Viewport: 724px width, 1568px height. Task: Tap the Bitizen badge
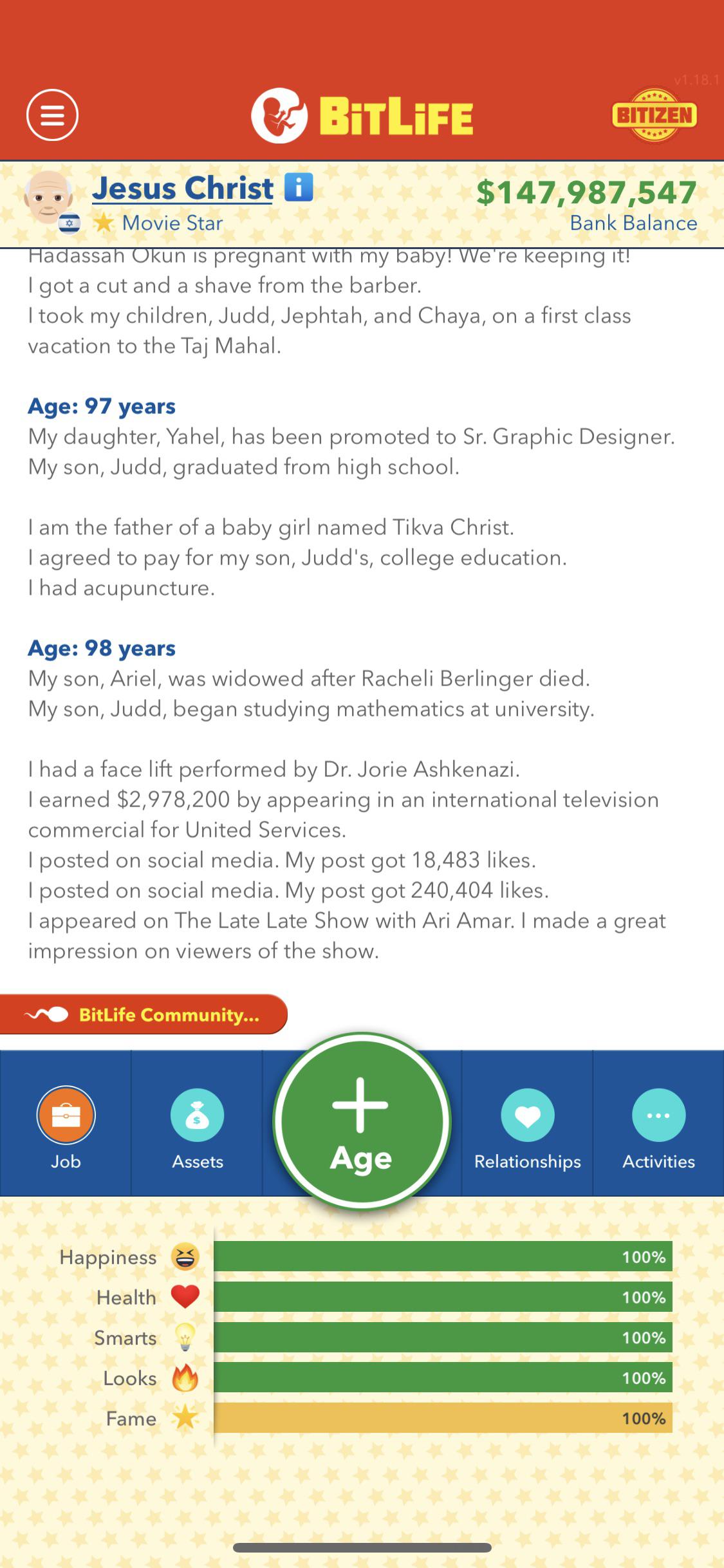(654, 115)
